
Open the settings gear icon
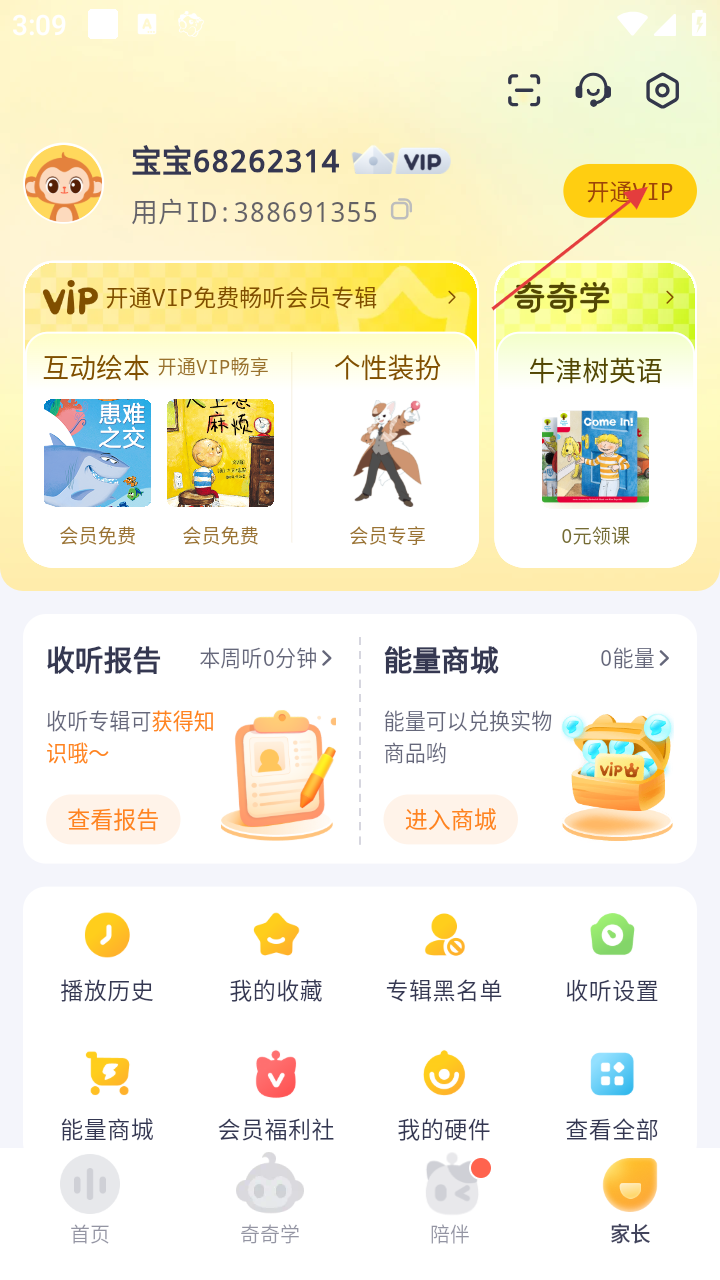pyautogui.click(x=662, y=91)
